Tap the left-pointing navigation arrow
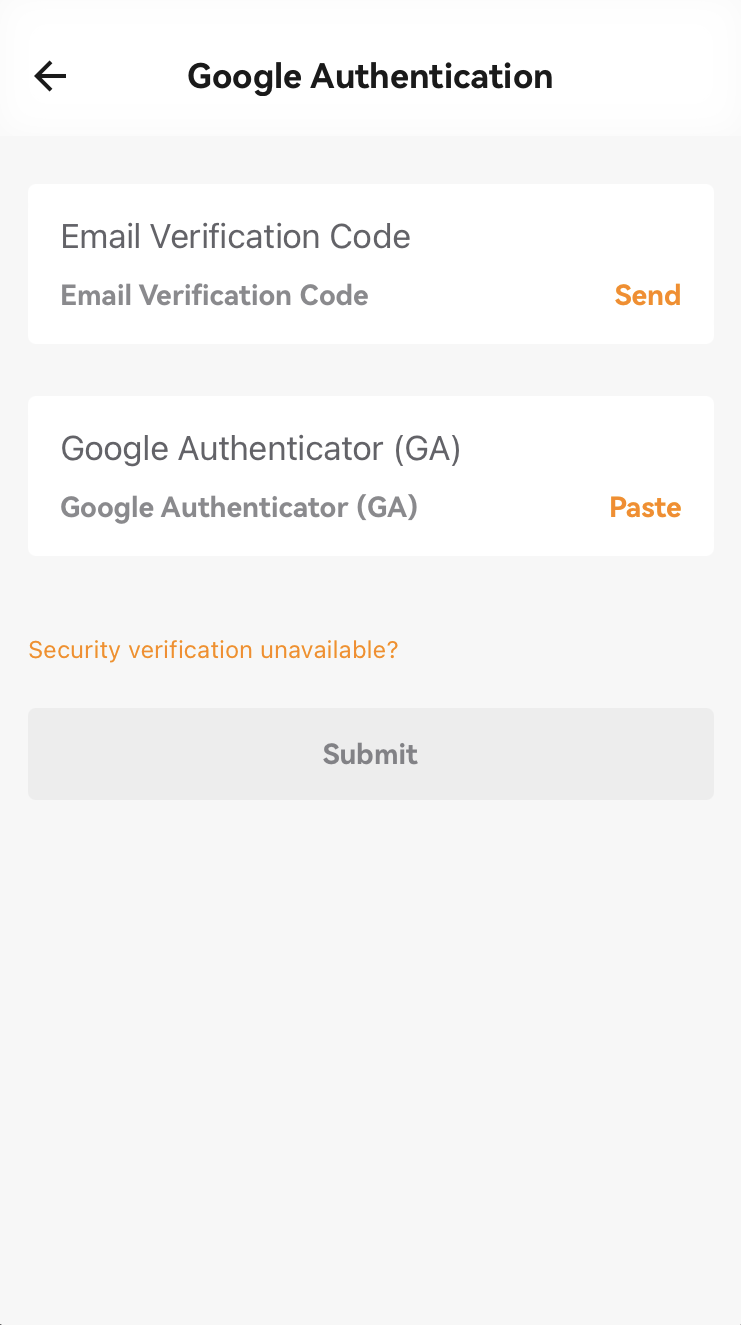The width and height of the screenshot is (741, 1325). pyautogui.click(x=49, y=76)
